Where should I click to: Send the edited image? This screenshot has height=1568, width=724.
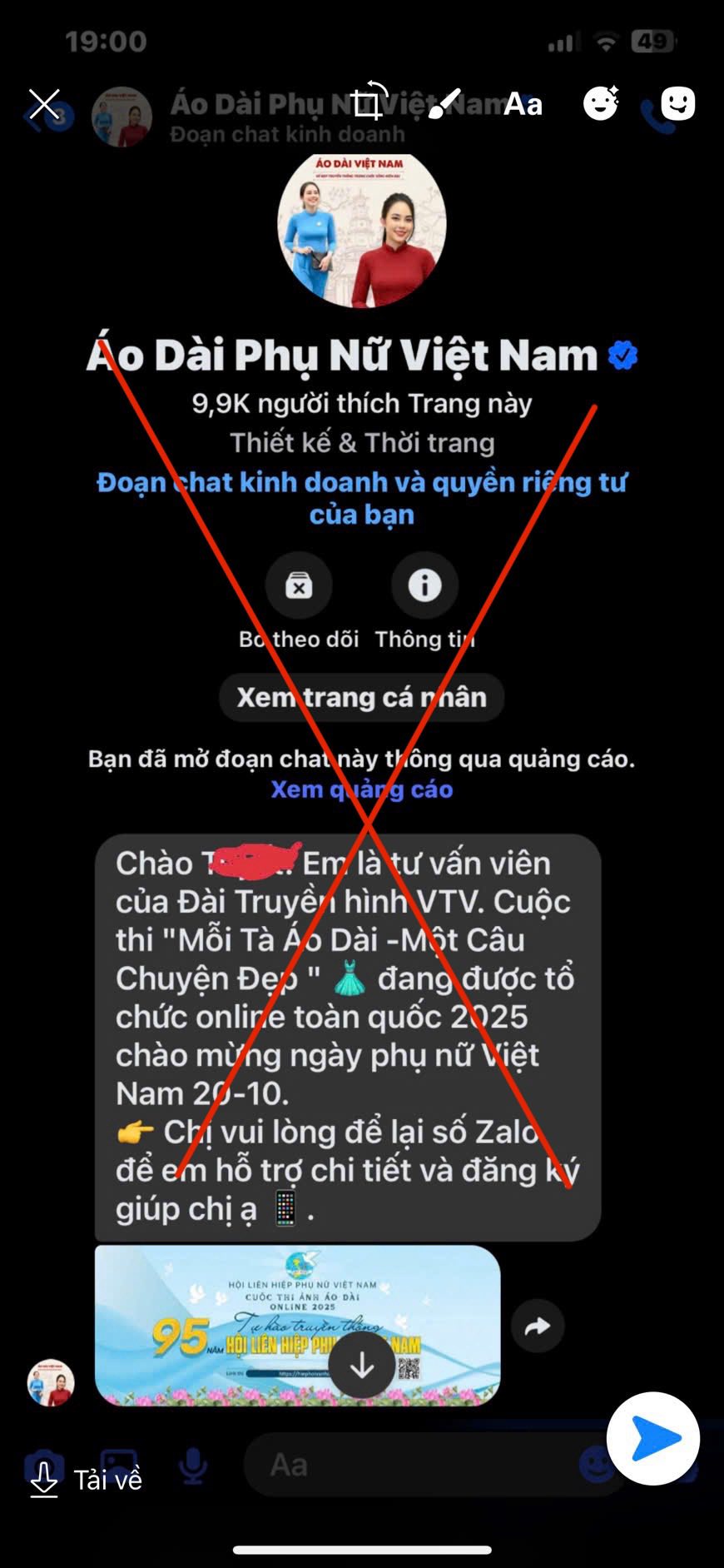(x=653, y=1438)
